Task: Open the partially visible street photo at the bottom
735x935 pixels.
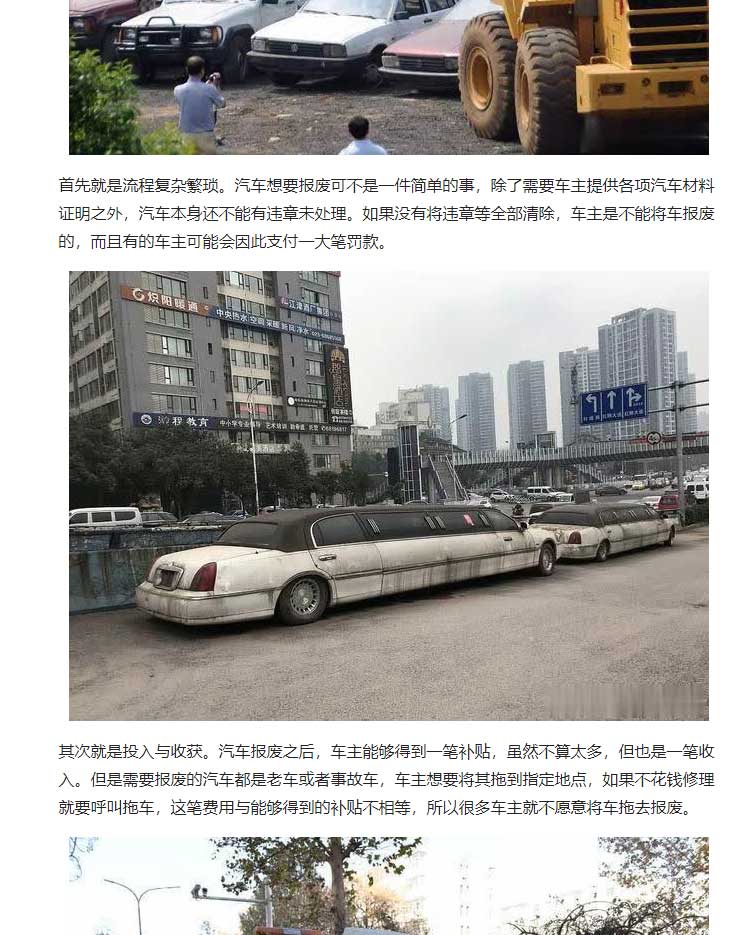Action: coord(388,886)
